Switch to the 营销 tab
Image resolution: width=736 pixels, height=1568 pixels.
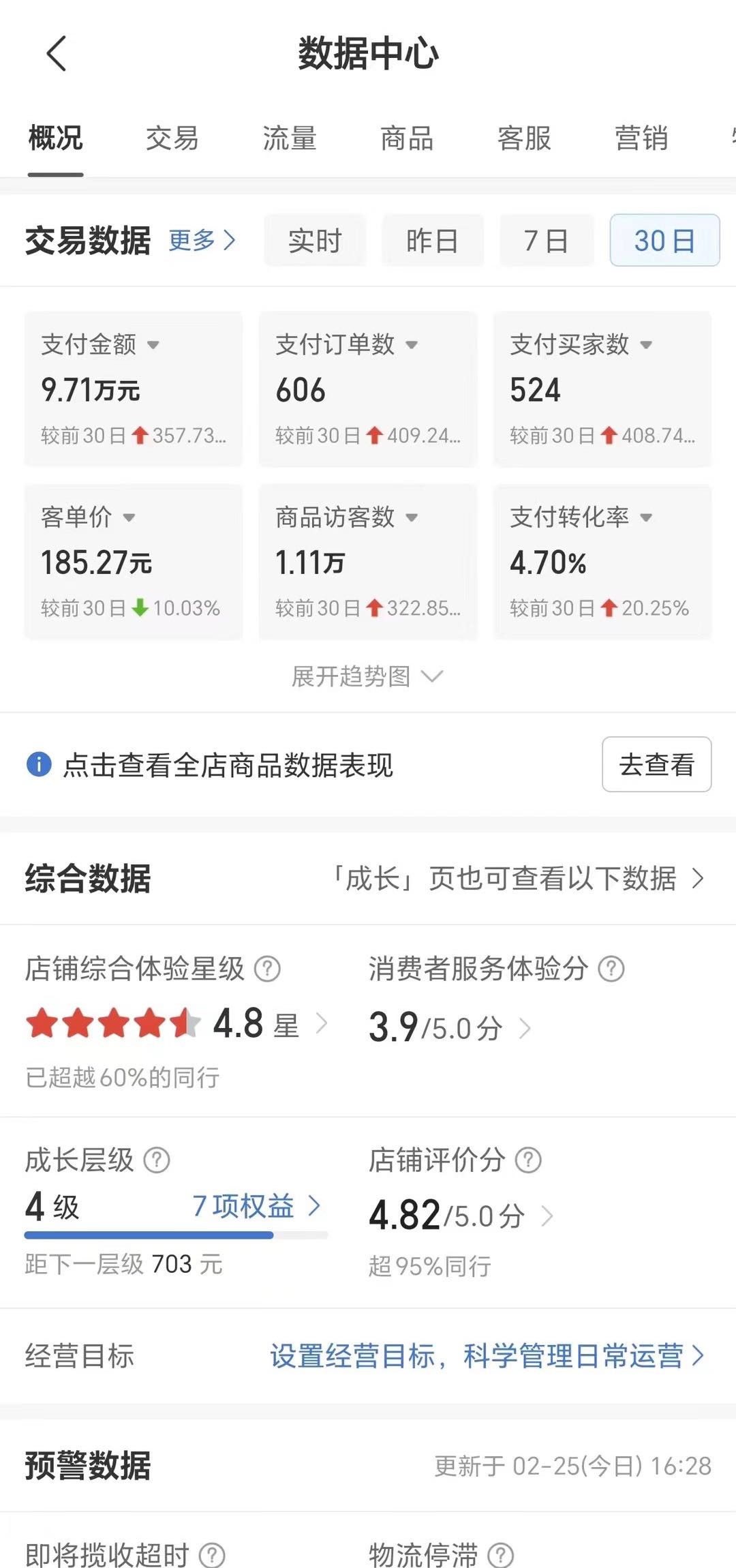pyautogui.click(x=641, y=138)
